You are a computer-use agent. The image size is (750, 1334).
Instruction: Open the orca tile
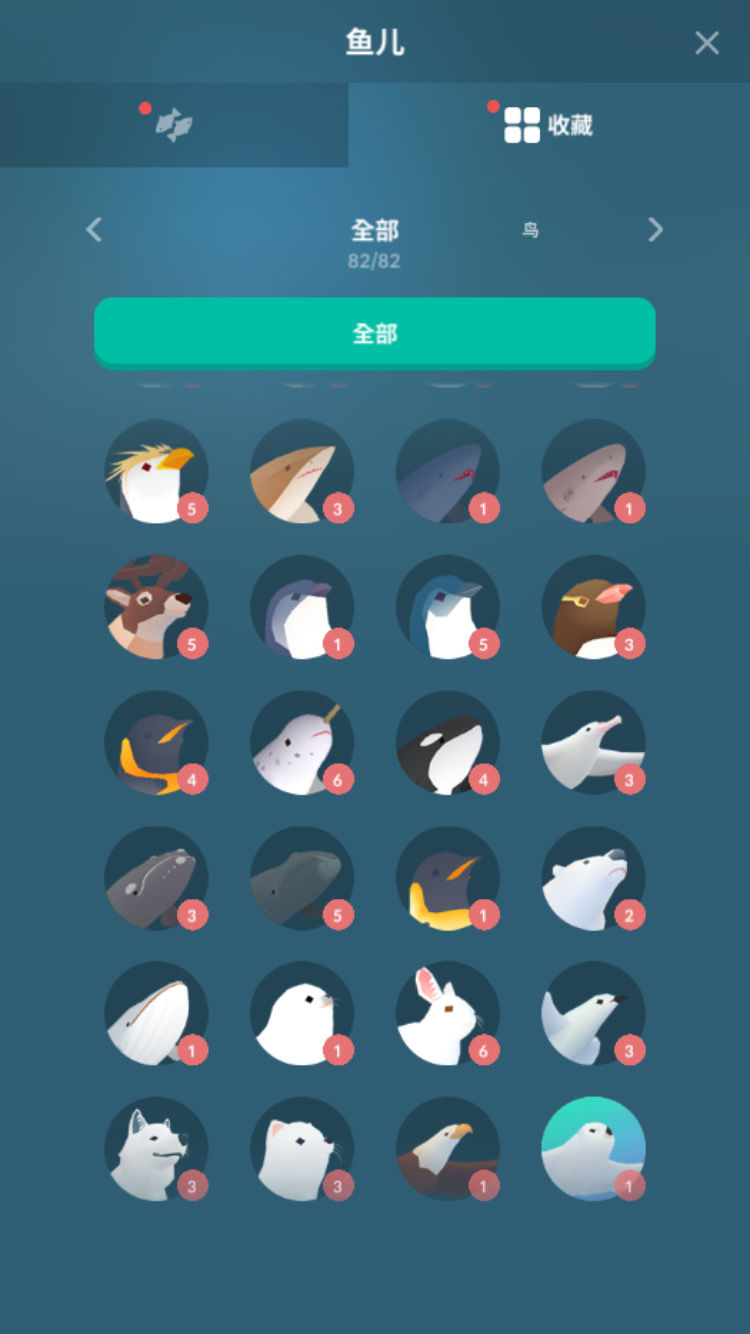click(448, 743)
